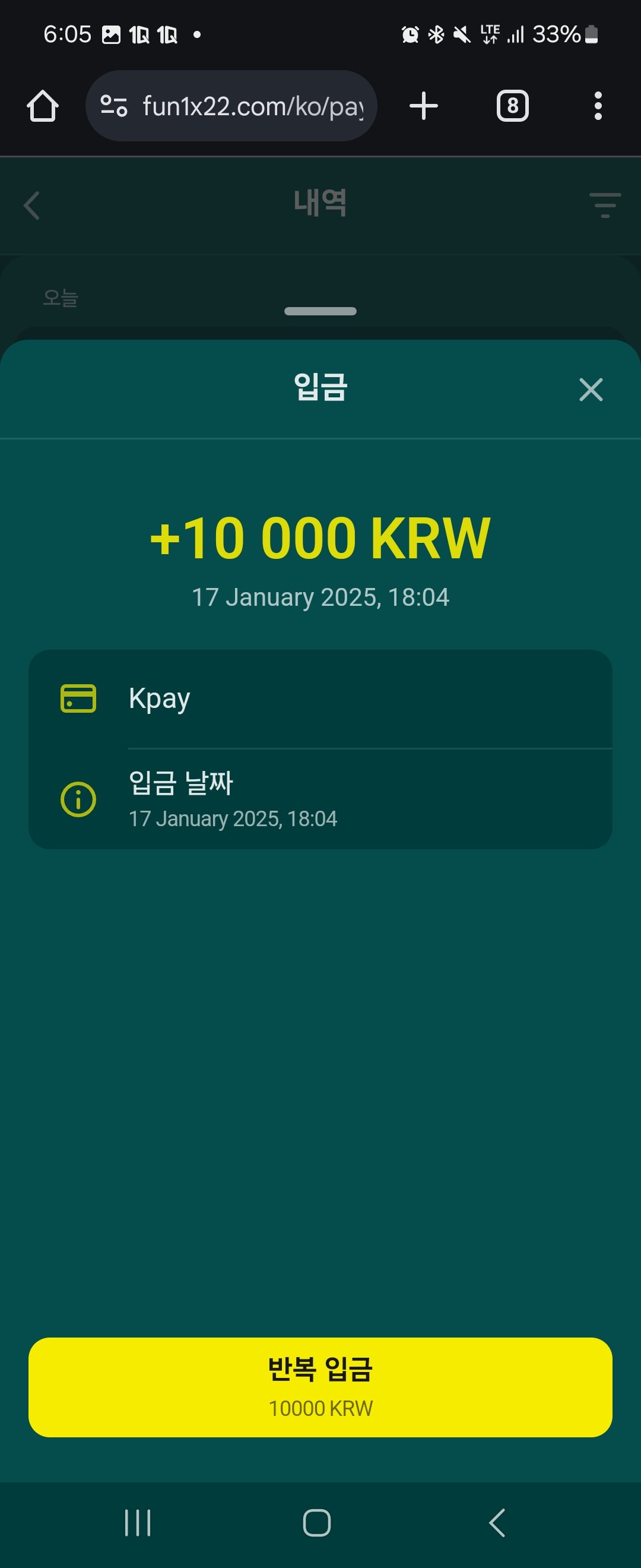The height and width of the screenshot is (1568, 641).
Task: Open a new browser tab
Action: coord(424,106)
